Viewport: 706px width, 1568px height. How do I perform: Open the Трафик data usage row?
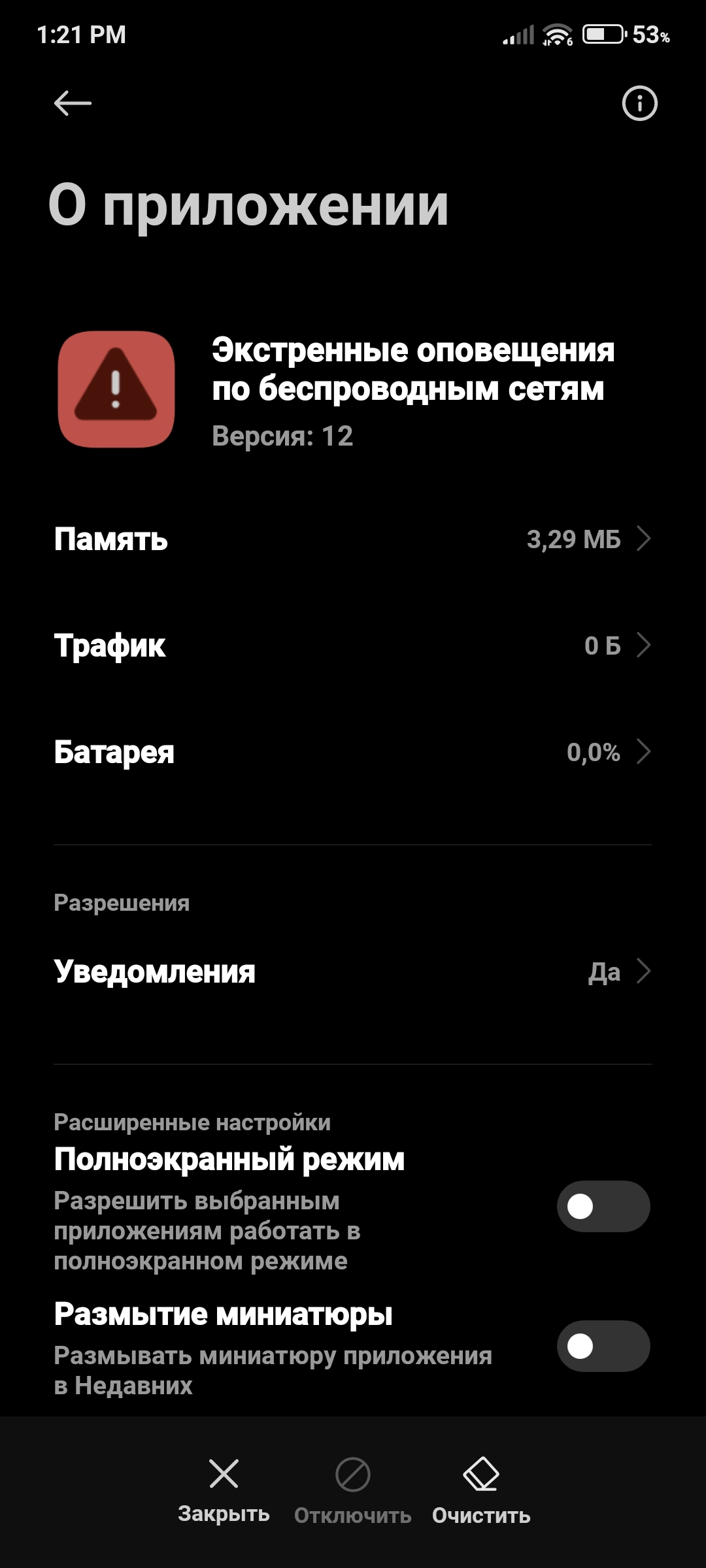click(353, 645)
